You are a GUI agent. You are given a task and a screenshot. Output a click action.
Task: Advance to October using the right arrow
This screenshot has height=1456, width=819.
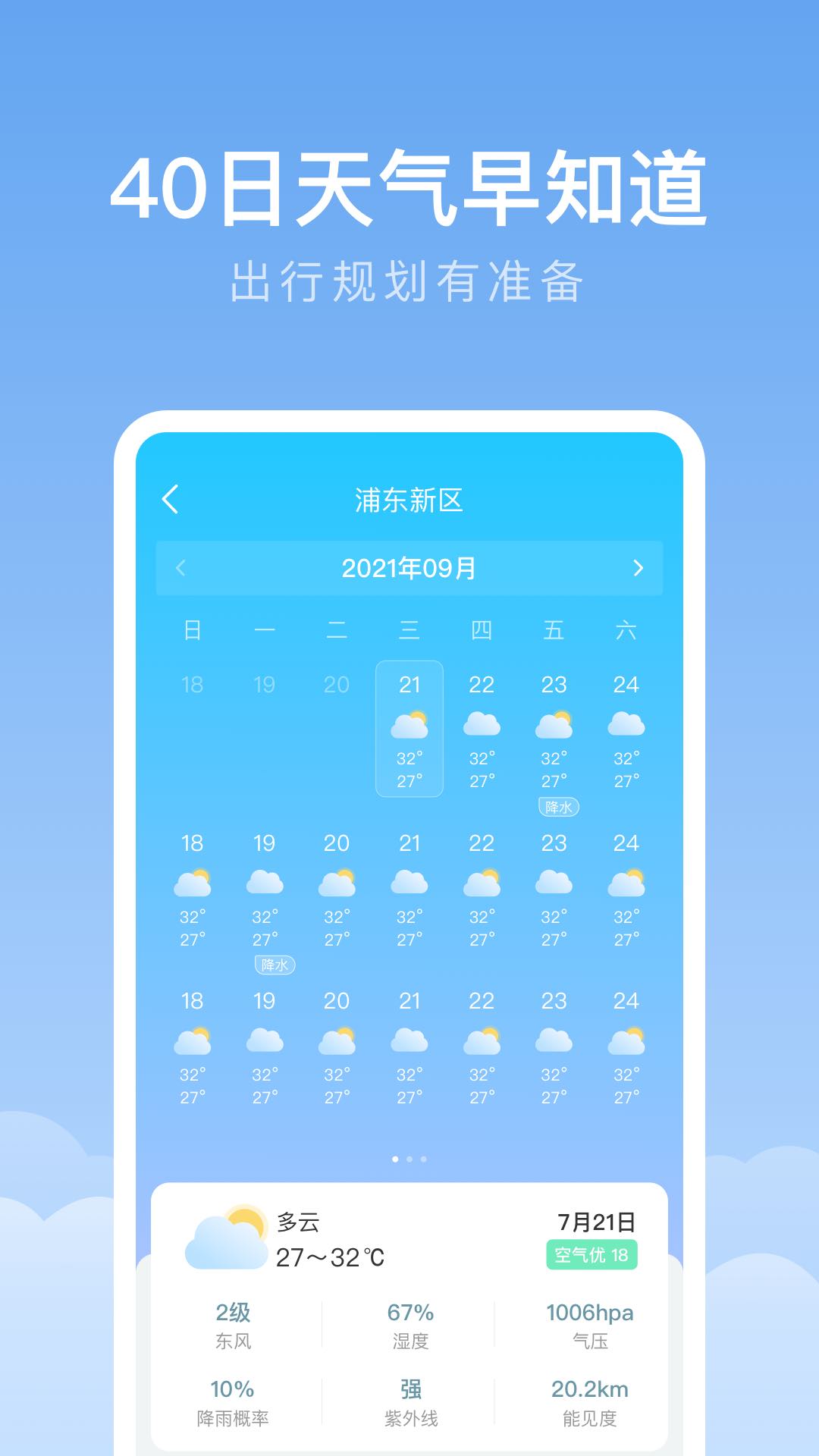click(637, 568)
